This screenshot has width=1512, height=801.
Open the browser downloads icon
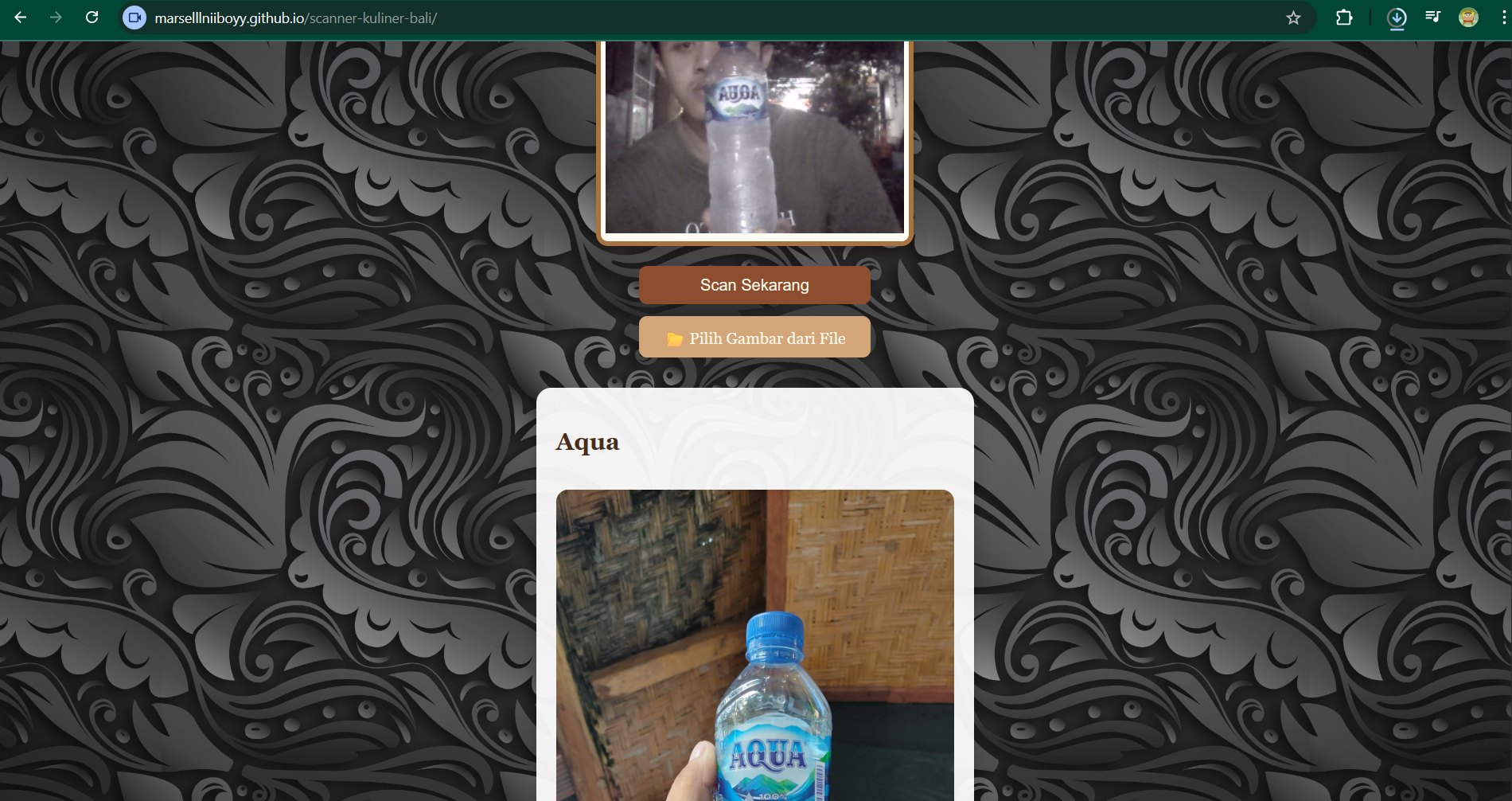[1397, 18]
